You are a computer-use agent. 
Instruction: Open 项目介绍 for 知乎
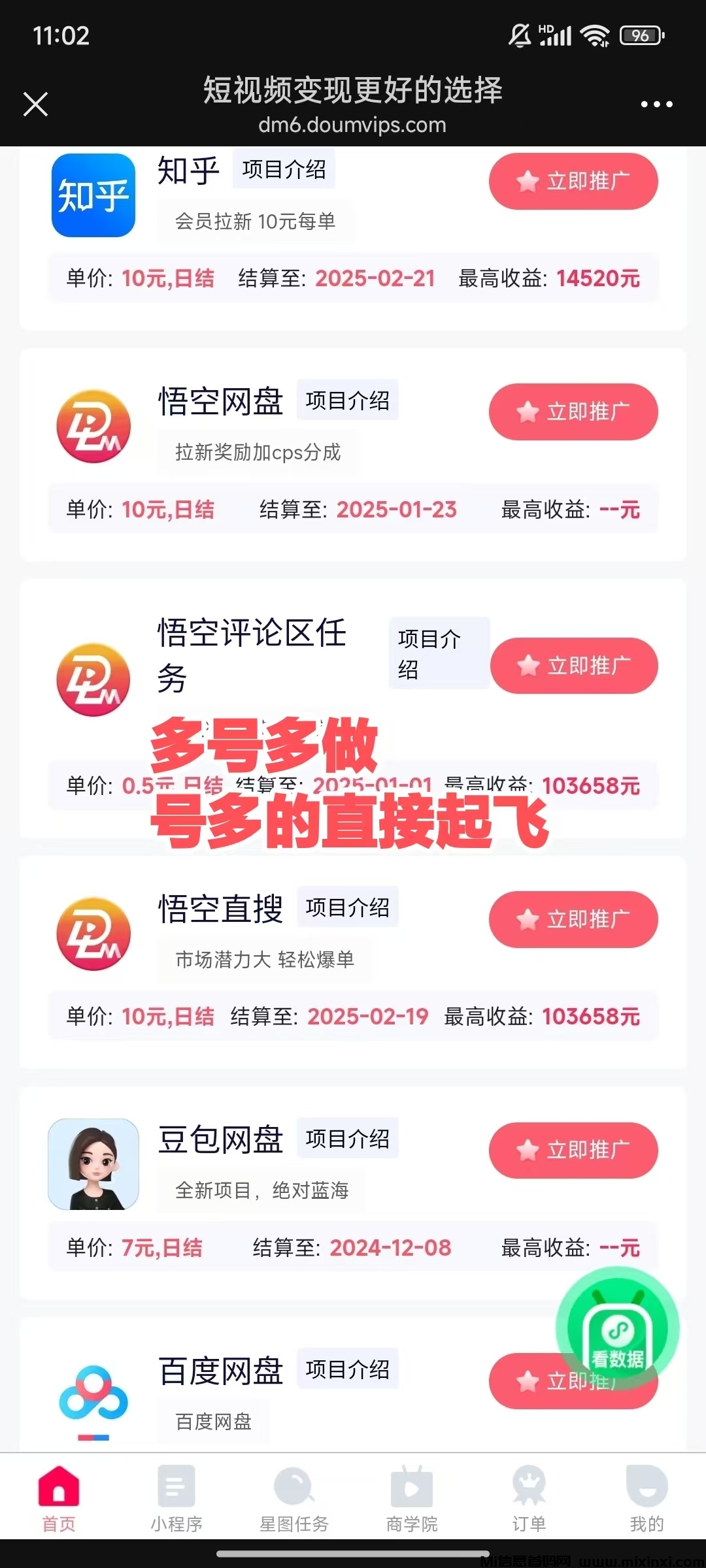click(284, 169)
